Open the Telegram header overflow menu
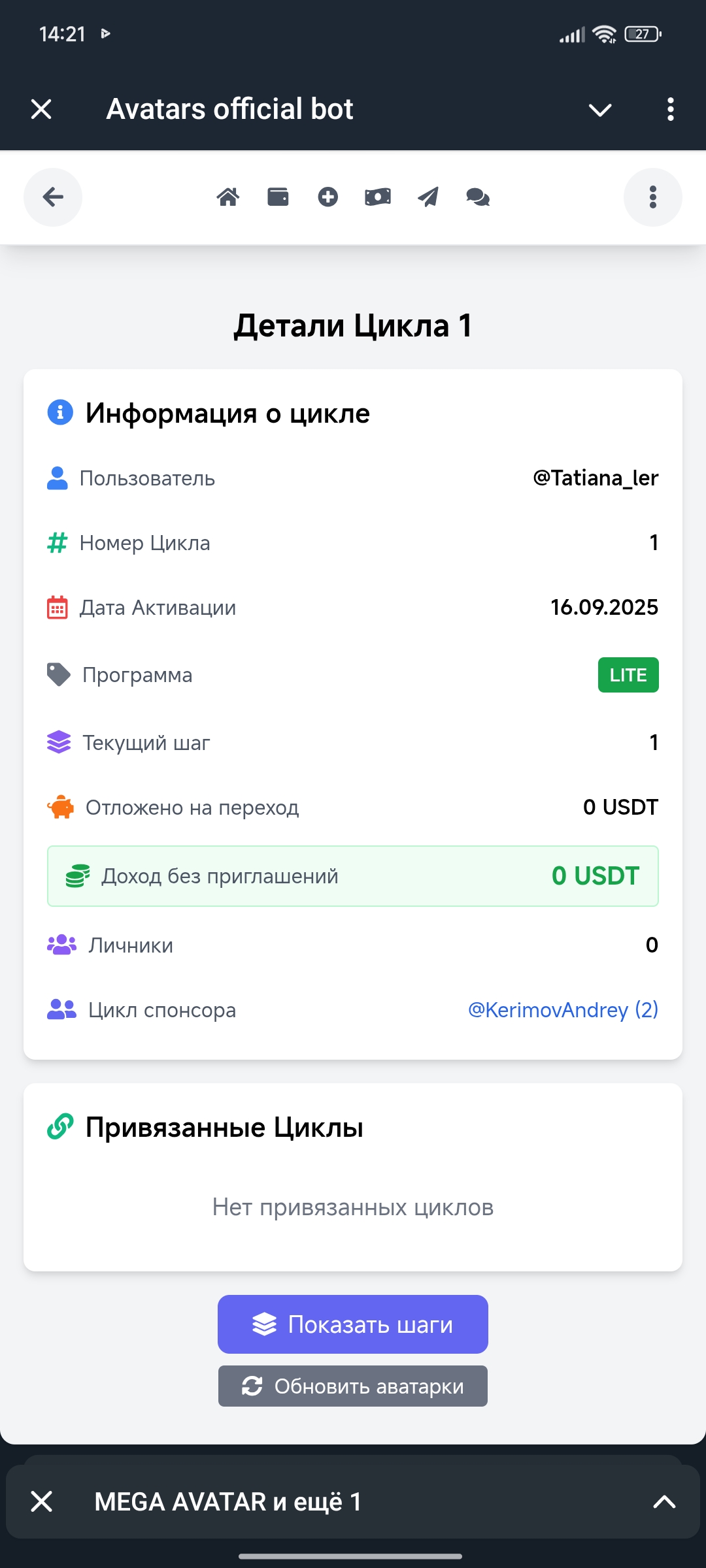This screenshot has height=1568, width=706. tap(670, 109)
